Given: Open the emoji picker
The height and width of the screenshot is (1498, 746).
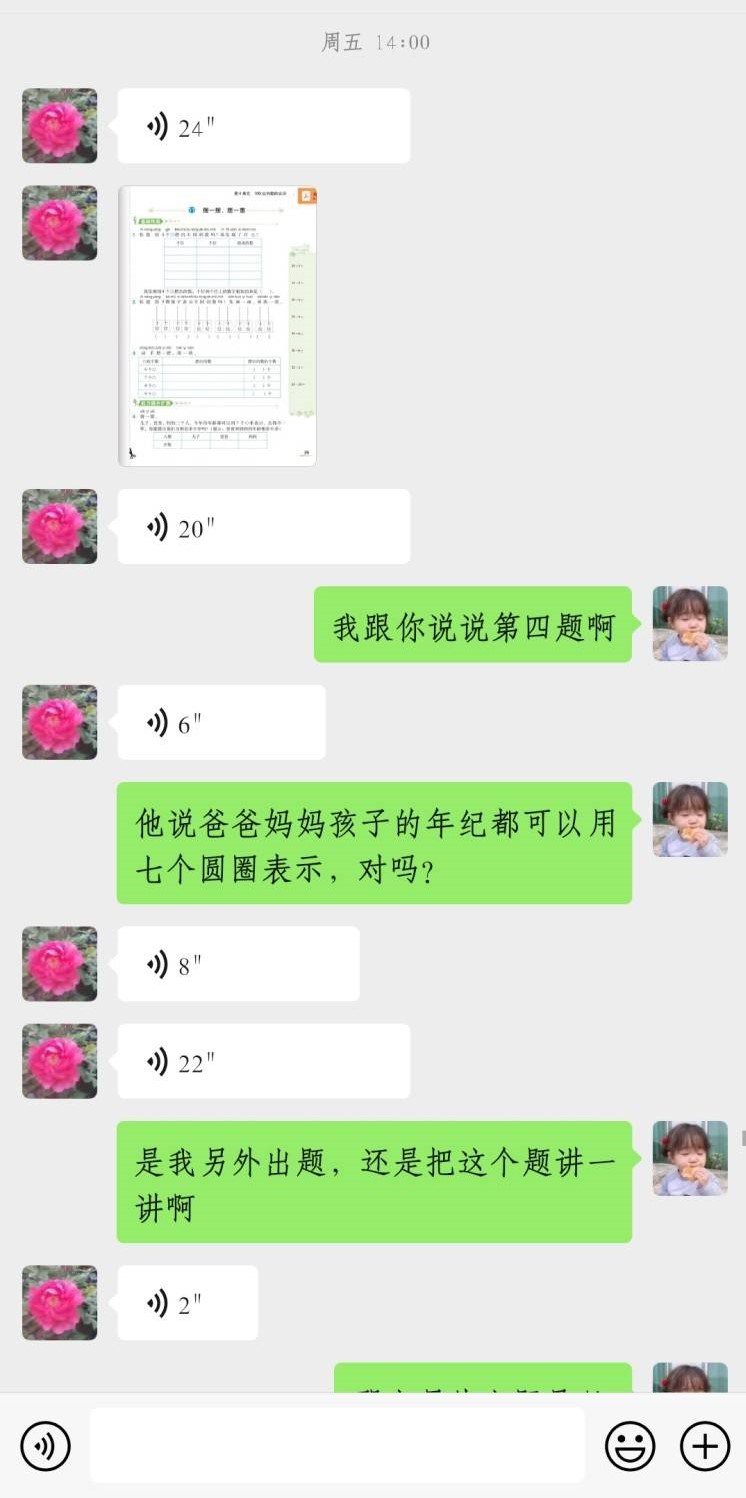Looking at the screenshot, I should tap(630, 1446).
